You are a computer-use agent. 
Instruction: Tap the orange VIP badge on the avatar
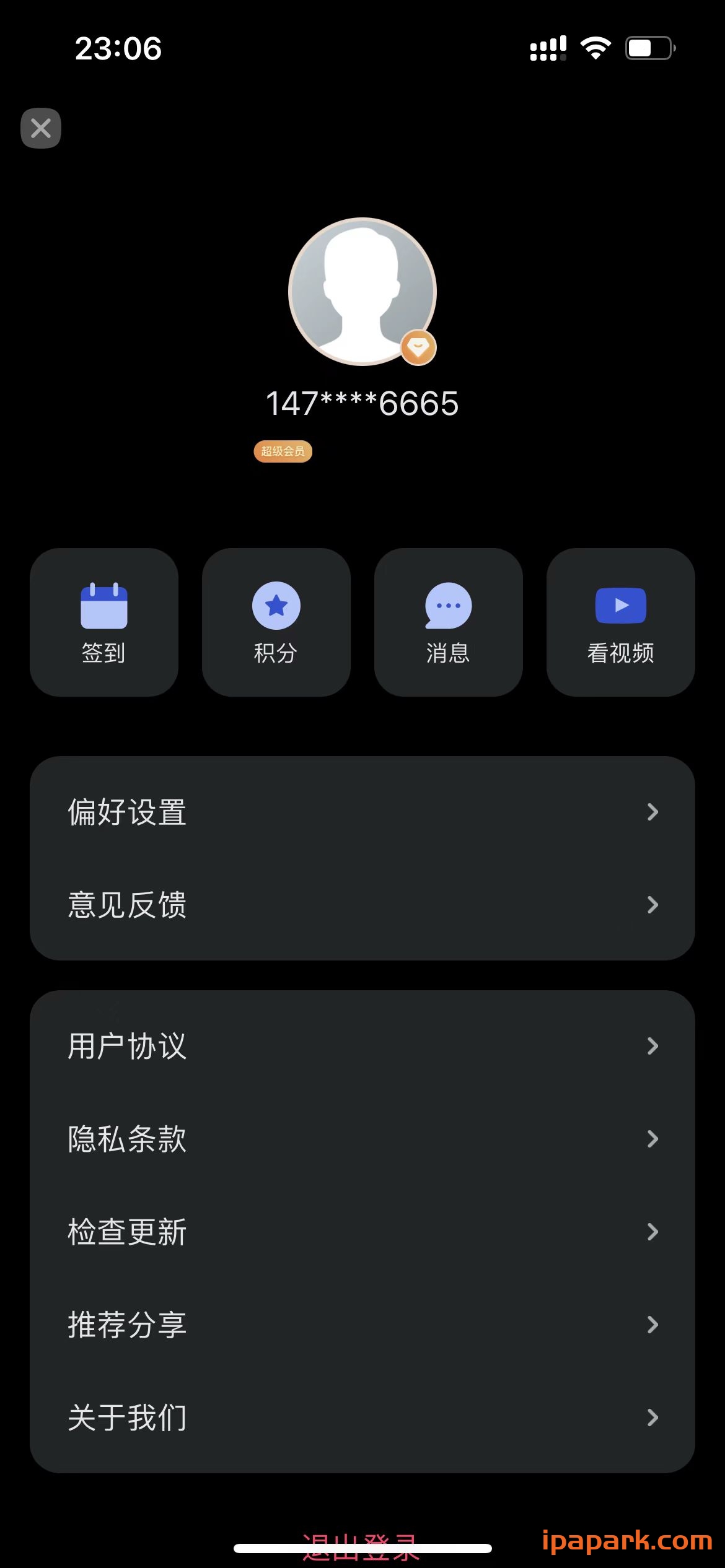(x=418, y=347)
